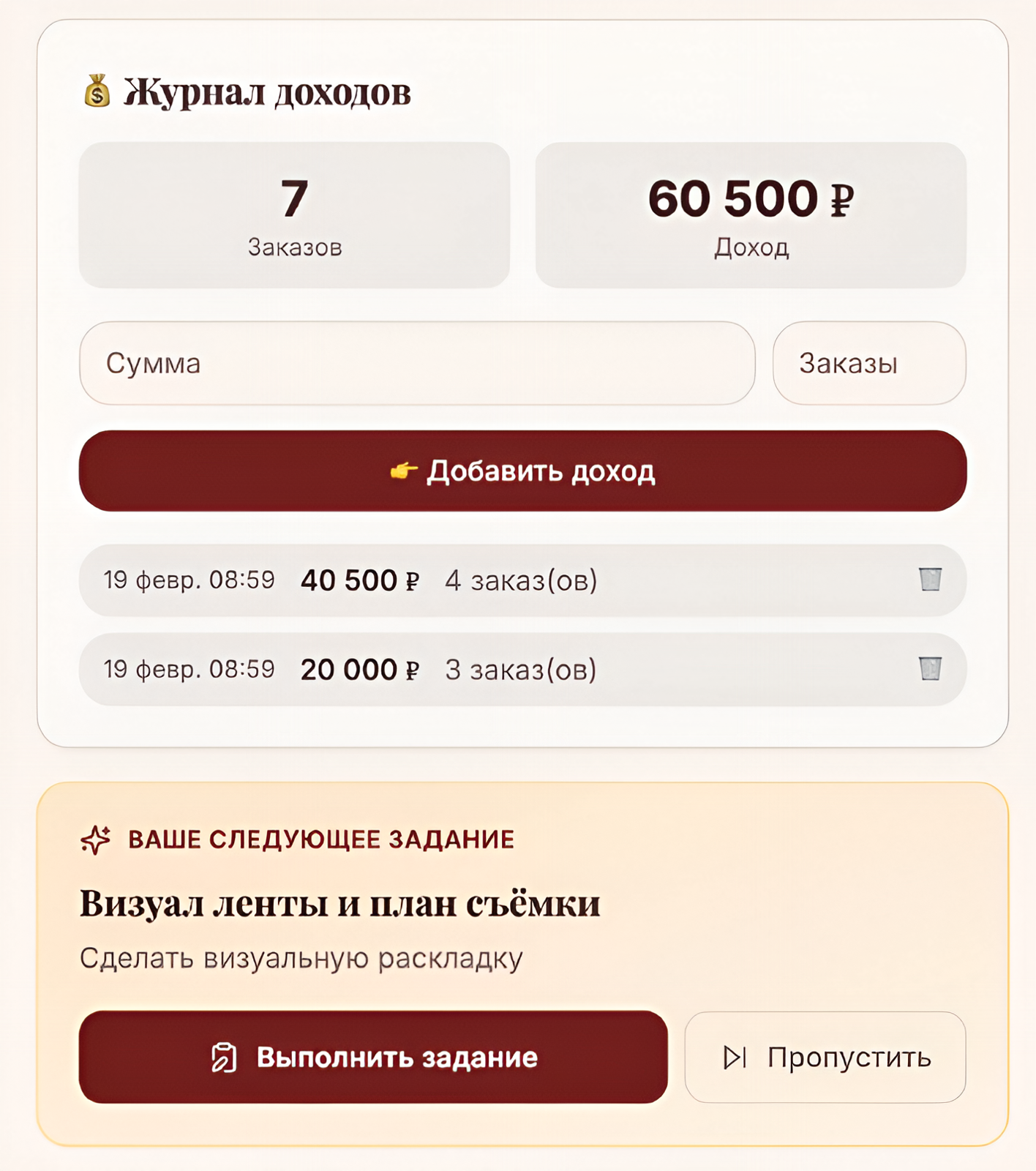1036x1171 pixels.
Task: Add income with Добавить доход button
Action: [522, 471]
